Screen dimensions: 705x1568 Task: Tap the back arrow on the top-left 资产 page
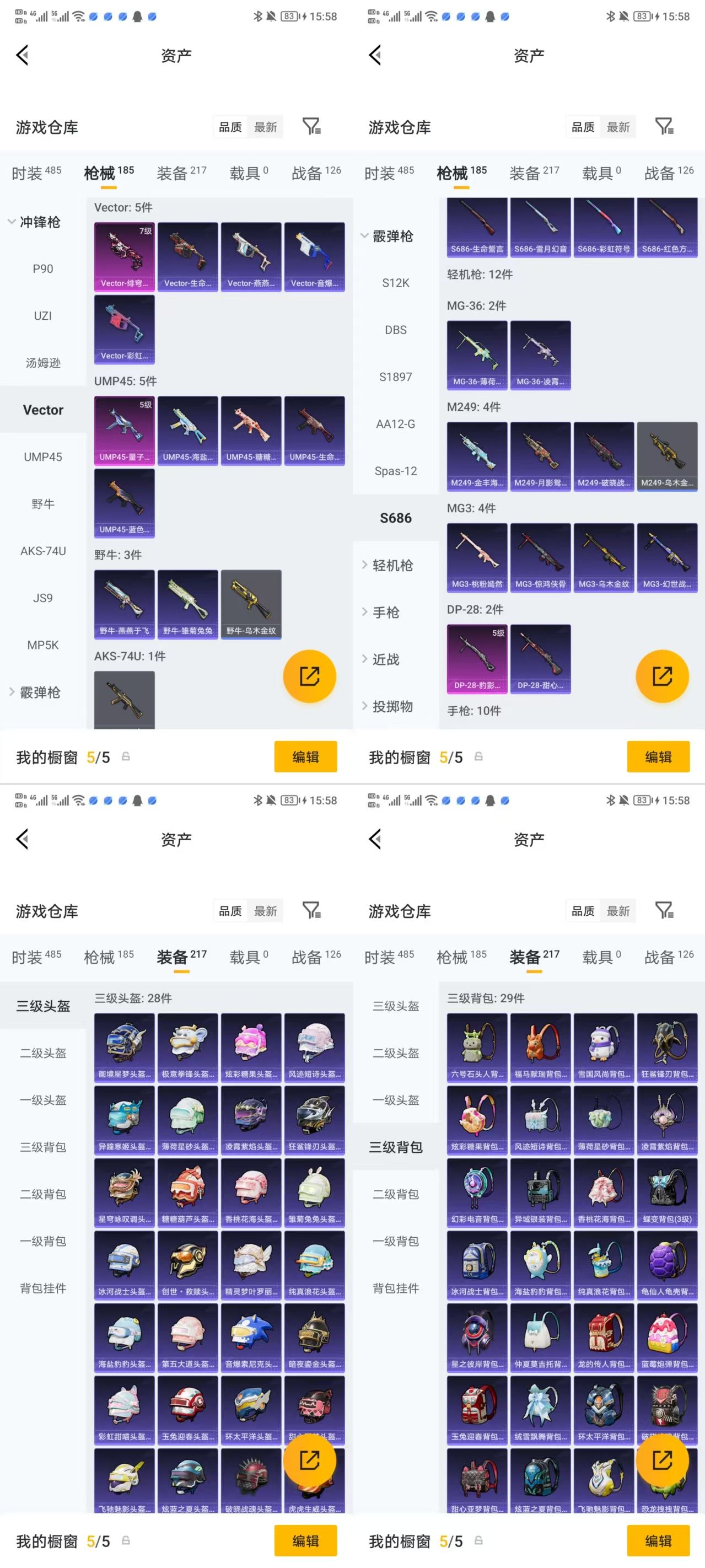click(x=23, y=55)
